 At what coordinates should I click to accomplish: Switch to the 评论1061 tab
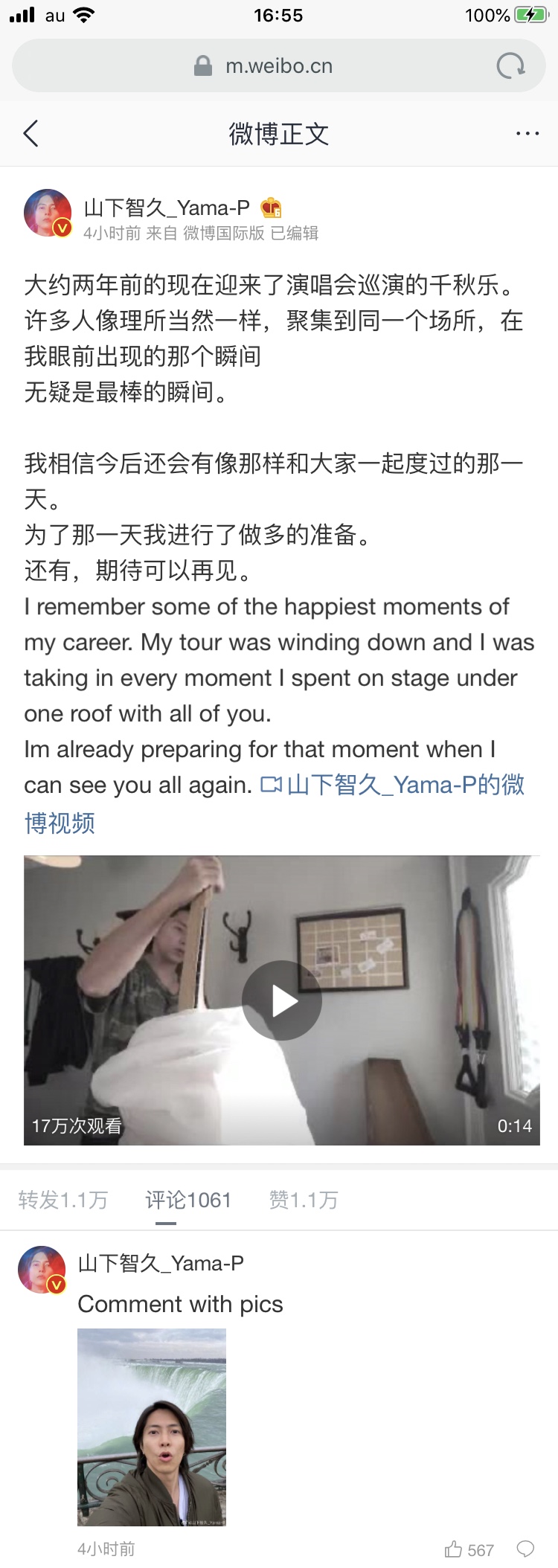pyautogui.click(x=188, y=1200)
